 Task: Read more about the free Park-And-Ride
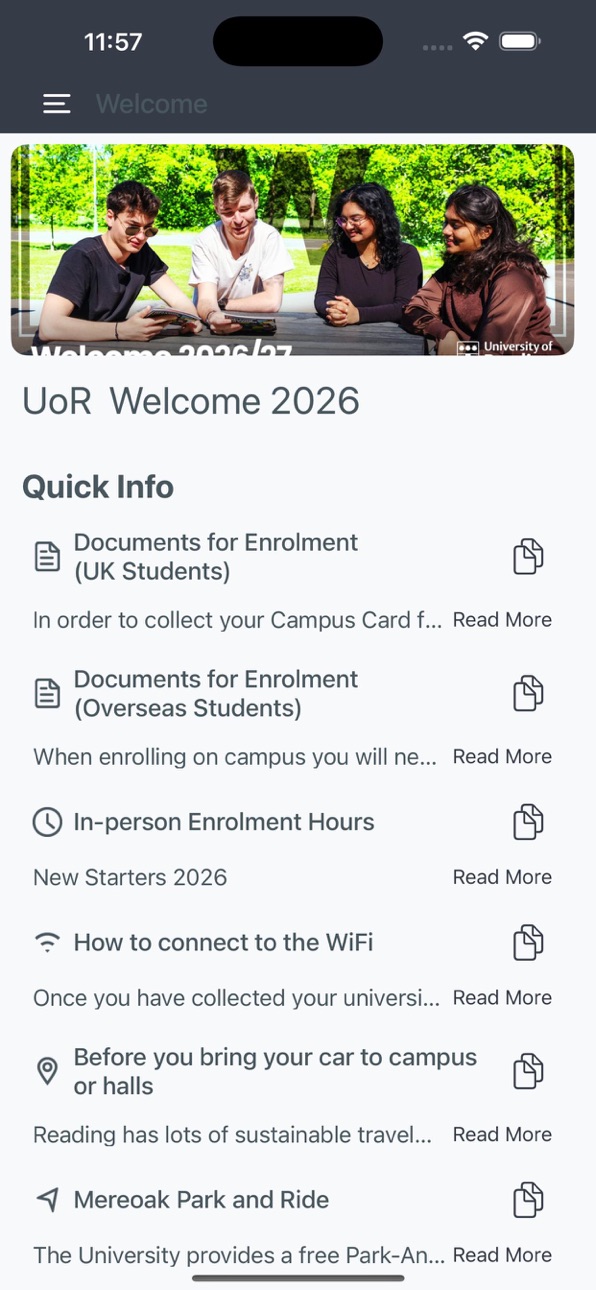click(x=502, y=1255)
